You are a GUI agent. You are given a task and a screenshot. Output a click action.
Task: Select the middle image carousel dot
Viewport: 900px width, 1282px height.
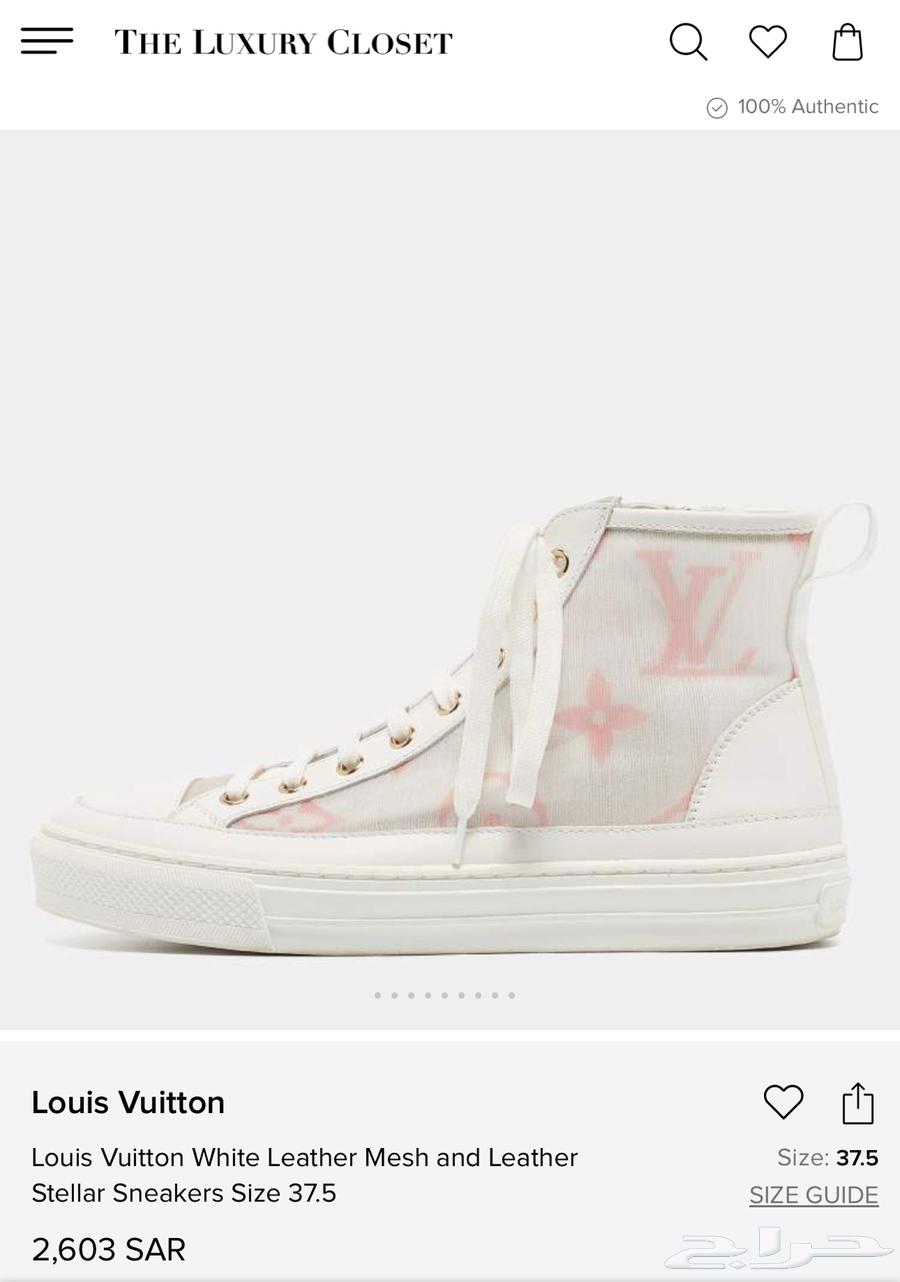pyautogui.click(x=445, y=995)
